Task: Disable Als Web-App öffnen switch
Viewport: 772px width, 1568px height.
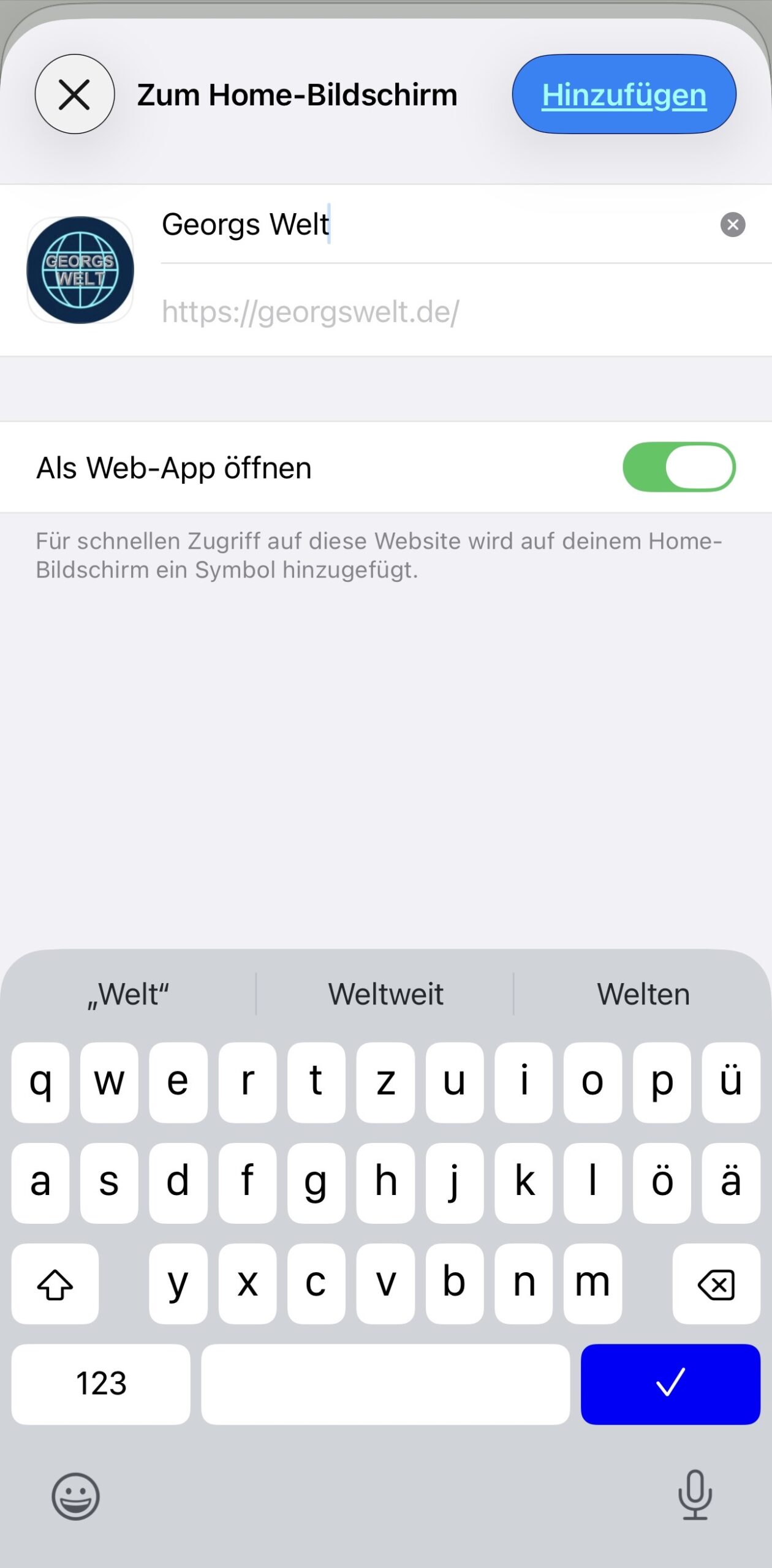Action: click(679, 467)
